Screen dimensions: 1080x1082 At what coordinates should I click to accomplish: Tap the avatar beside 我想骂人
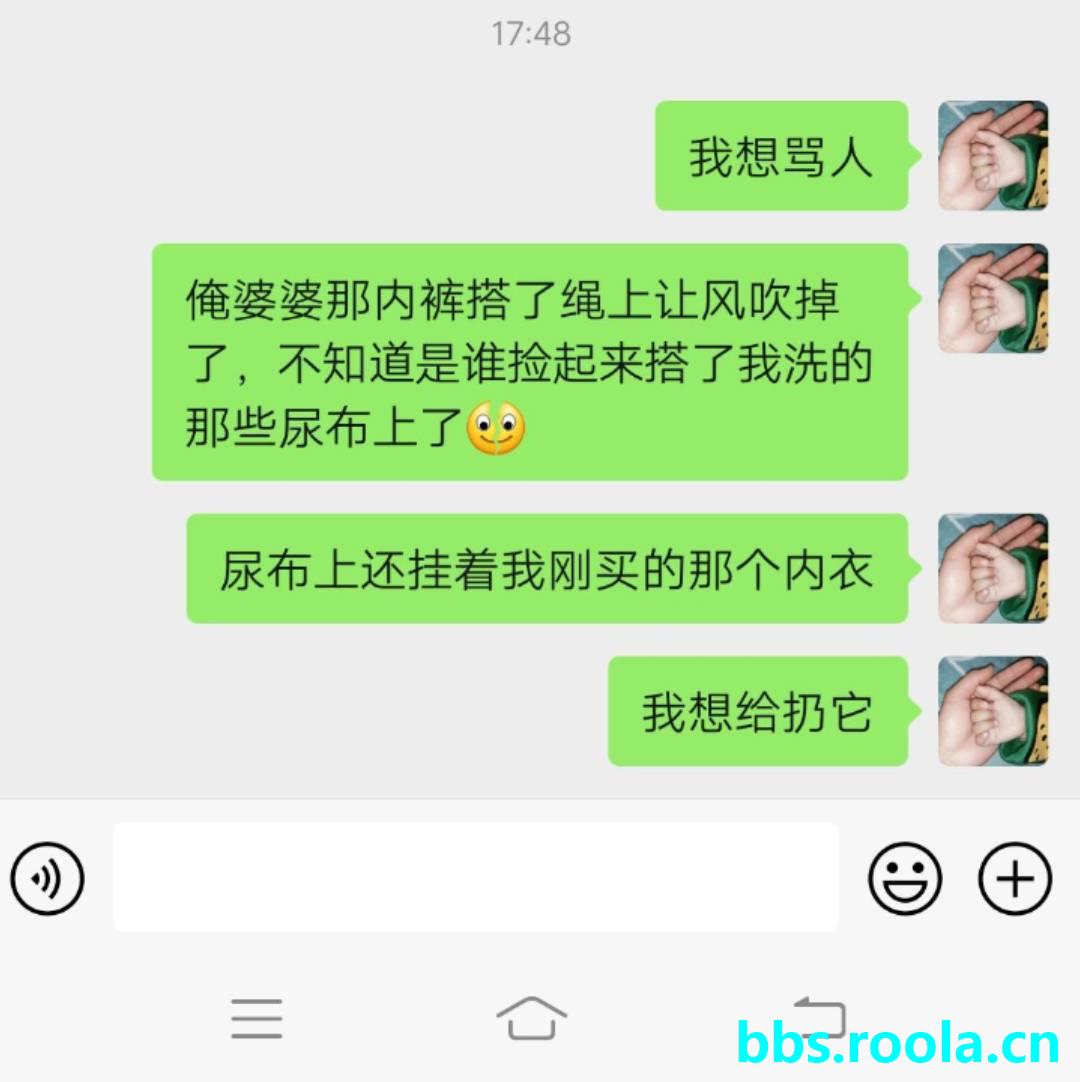992,156
